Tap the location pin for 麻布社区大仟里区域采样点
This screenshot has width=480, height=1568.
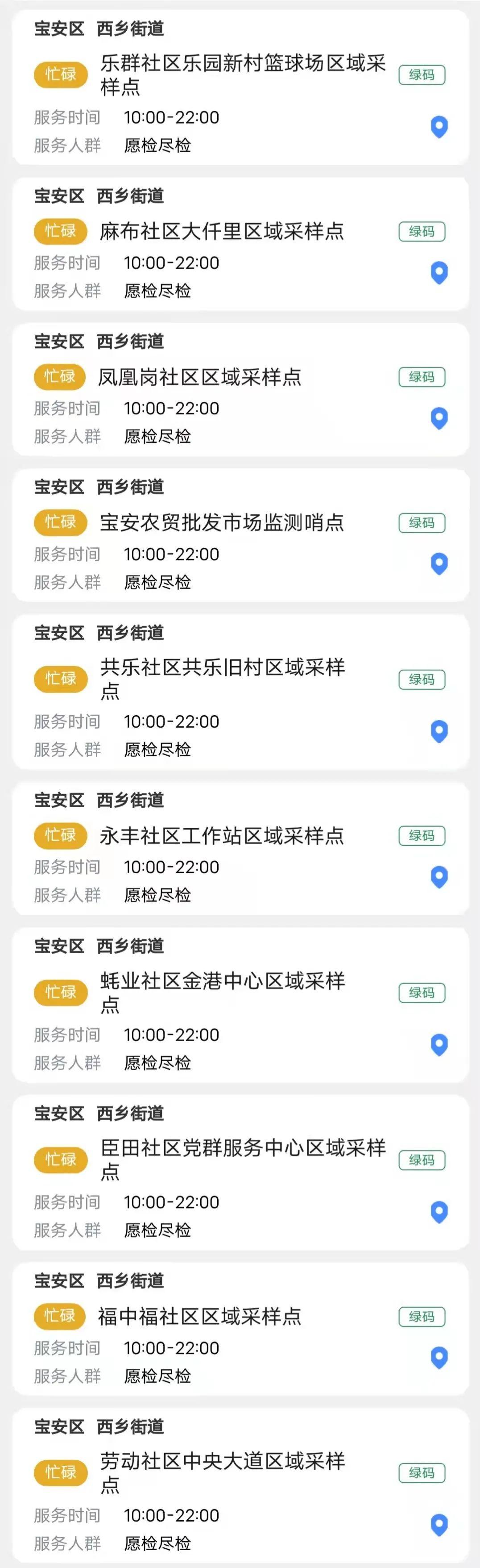[439, 272]
